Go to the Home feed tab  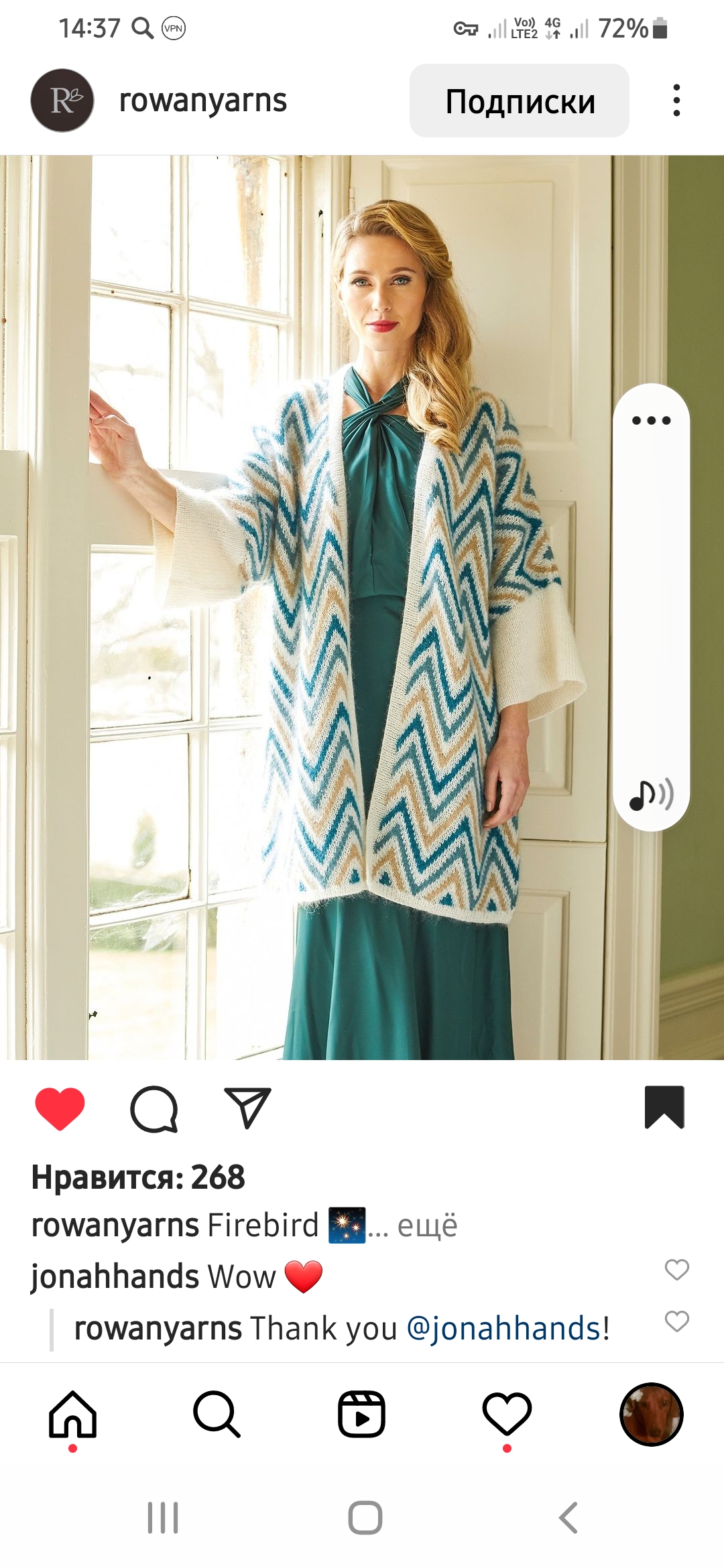point(72,1415)
